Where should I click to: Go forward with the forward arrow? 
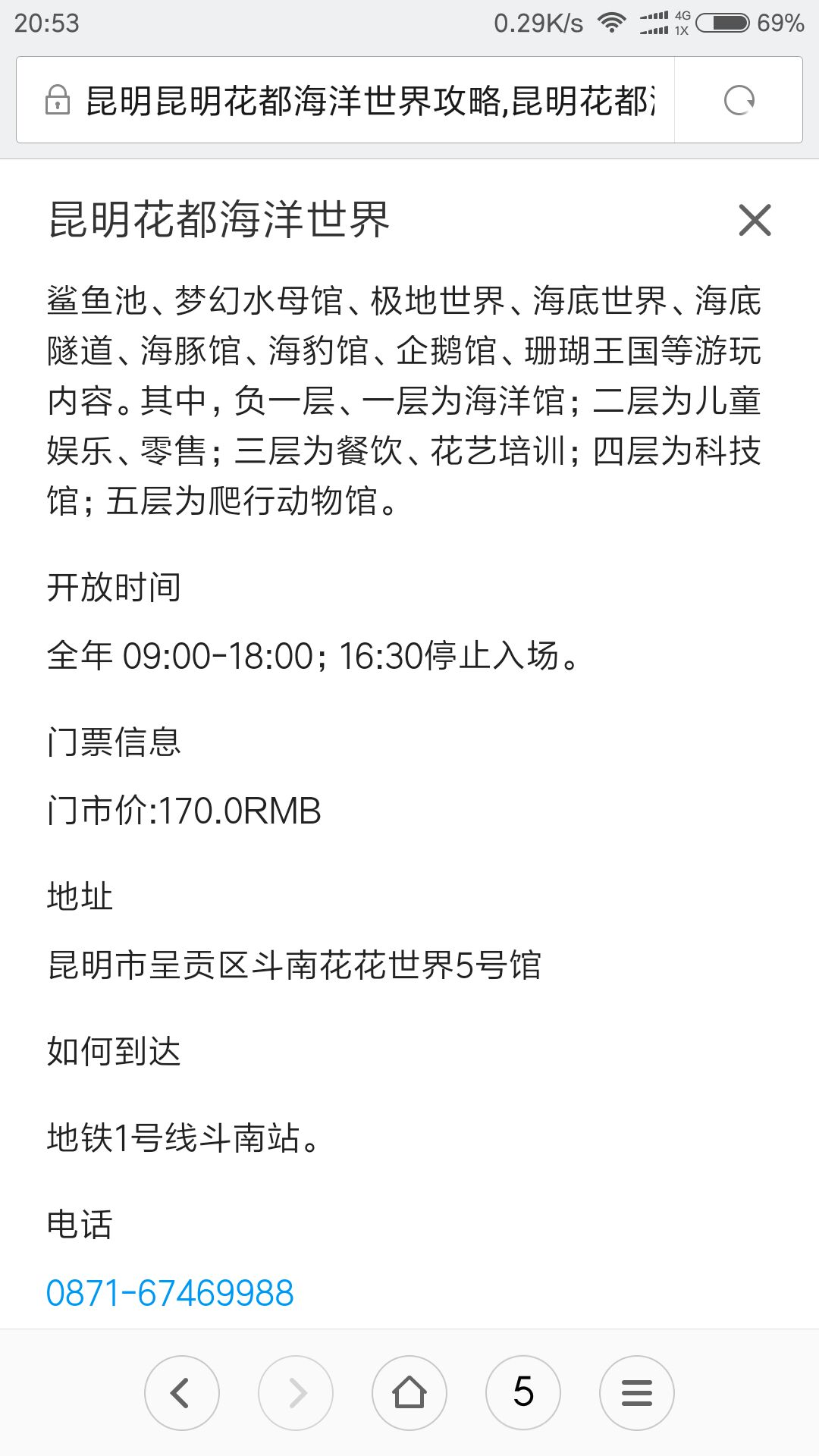(x=296, y=1393)
